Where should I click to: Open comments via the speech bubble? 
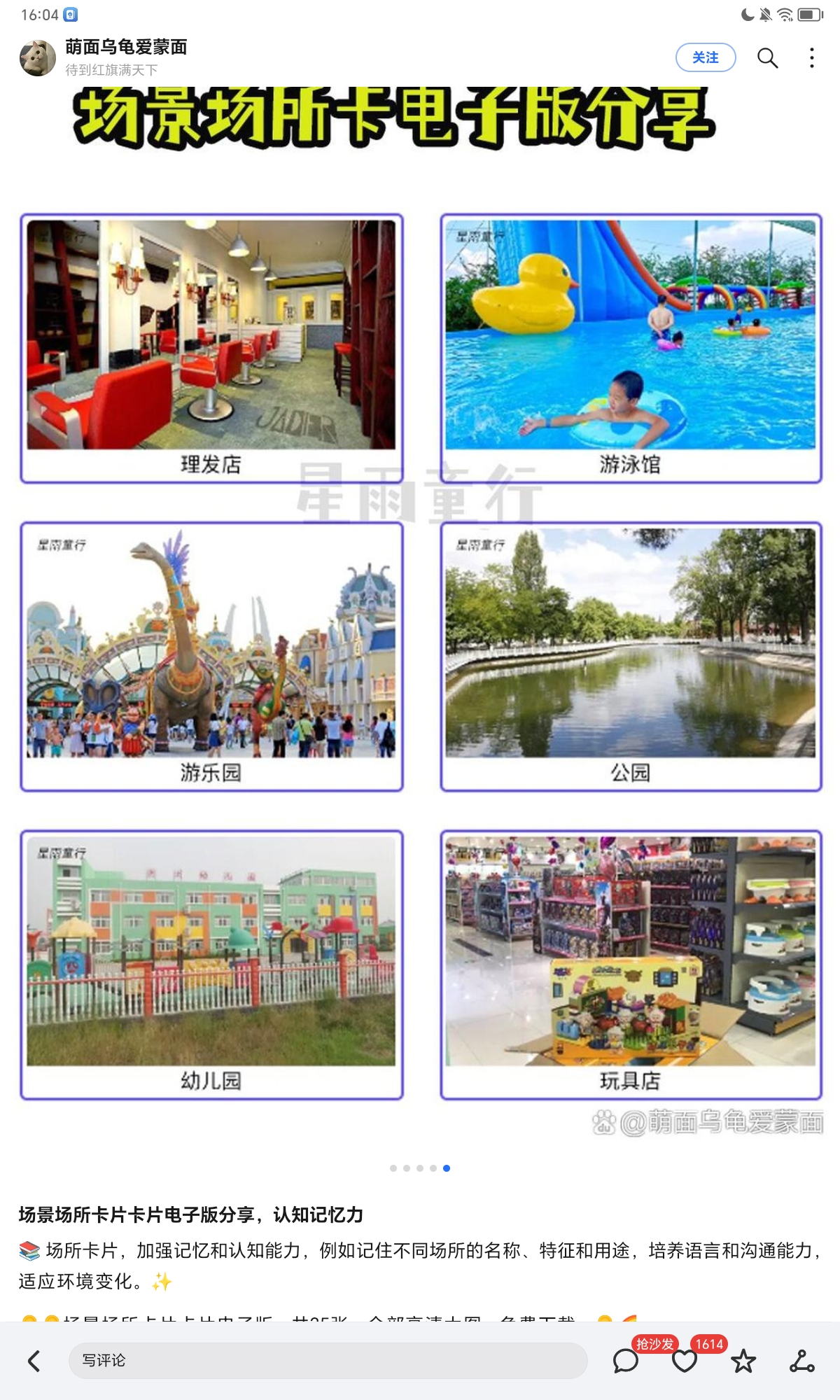(625, 1361)
